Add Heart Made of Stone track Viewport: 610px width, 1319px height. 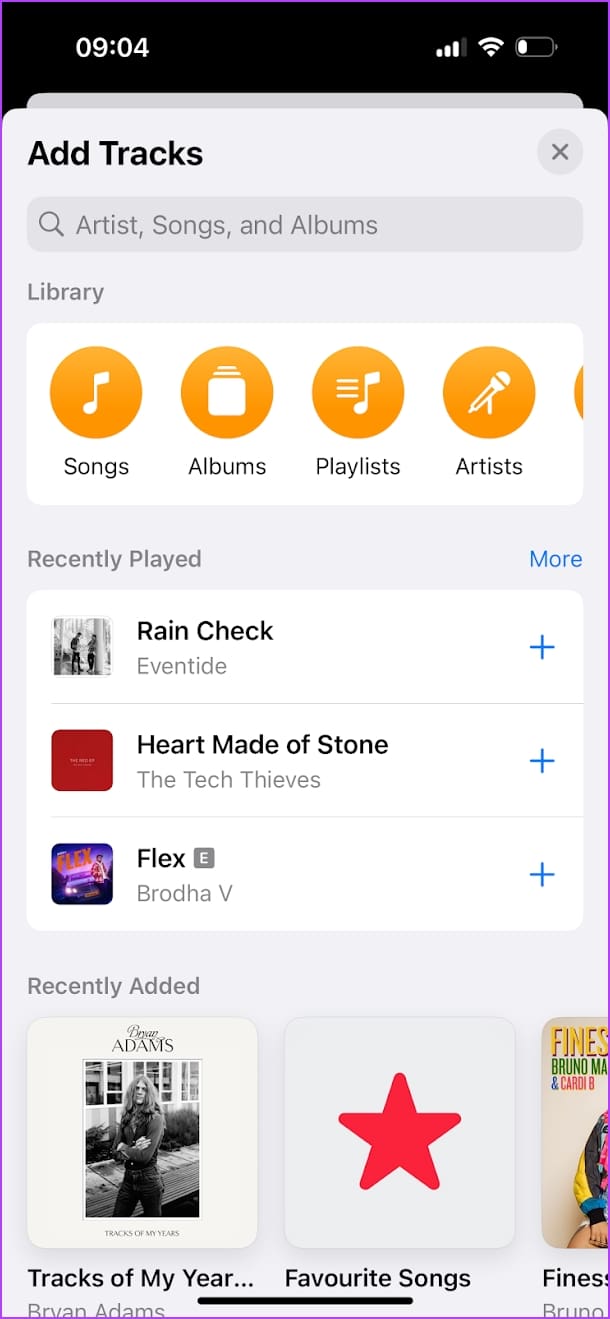[x=542, y=761]
